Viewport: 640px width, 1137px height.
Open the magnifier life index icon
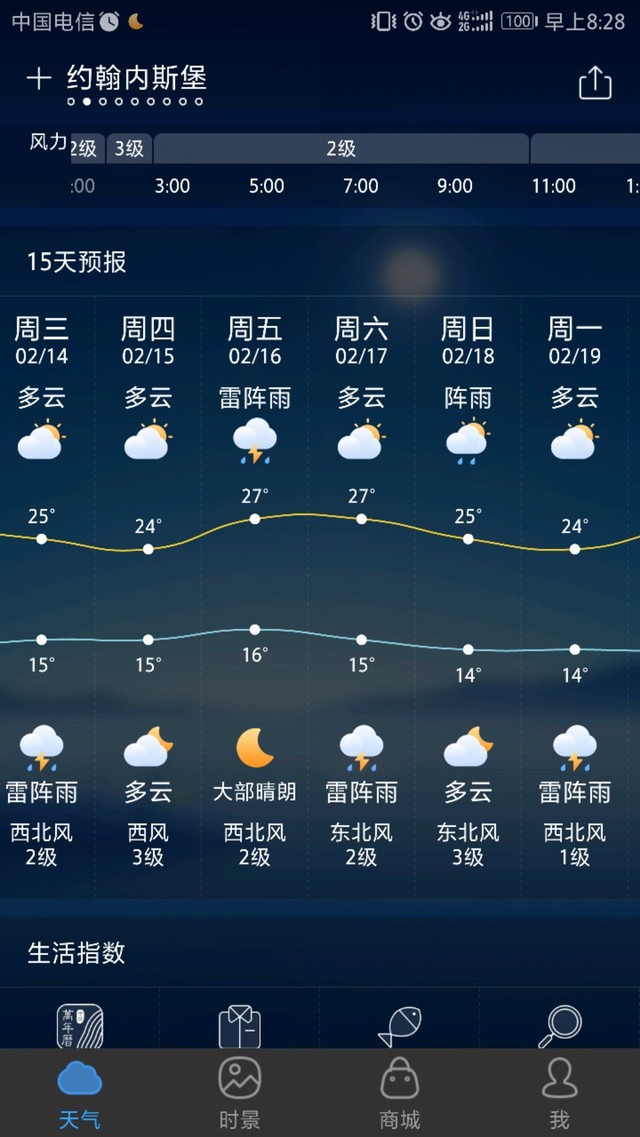pos(560,1025)
